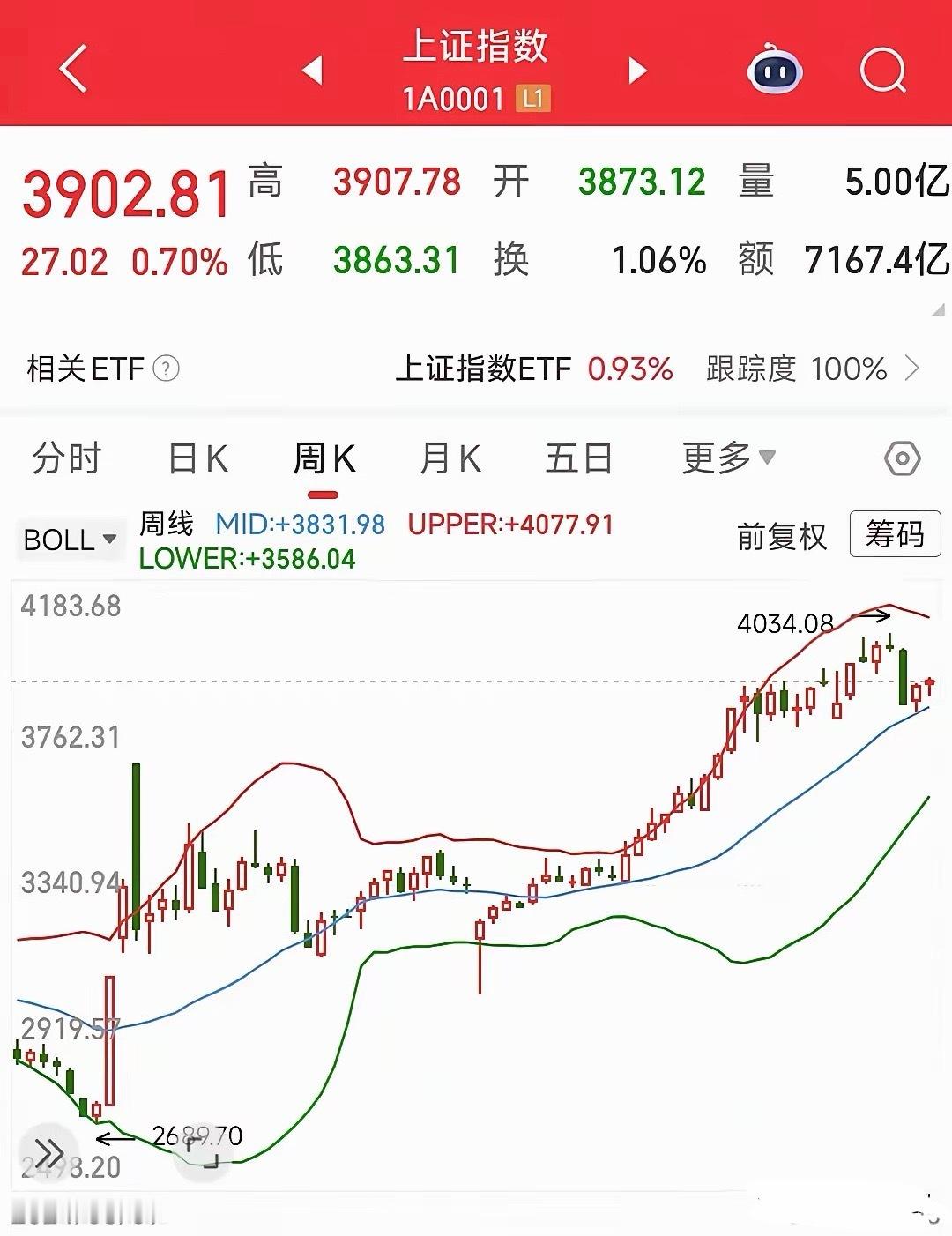952x1236 pixels.
Task: Switch to the 分时 intraday tab
Action: (x=68, y=458)
